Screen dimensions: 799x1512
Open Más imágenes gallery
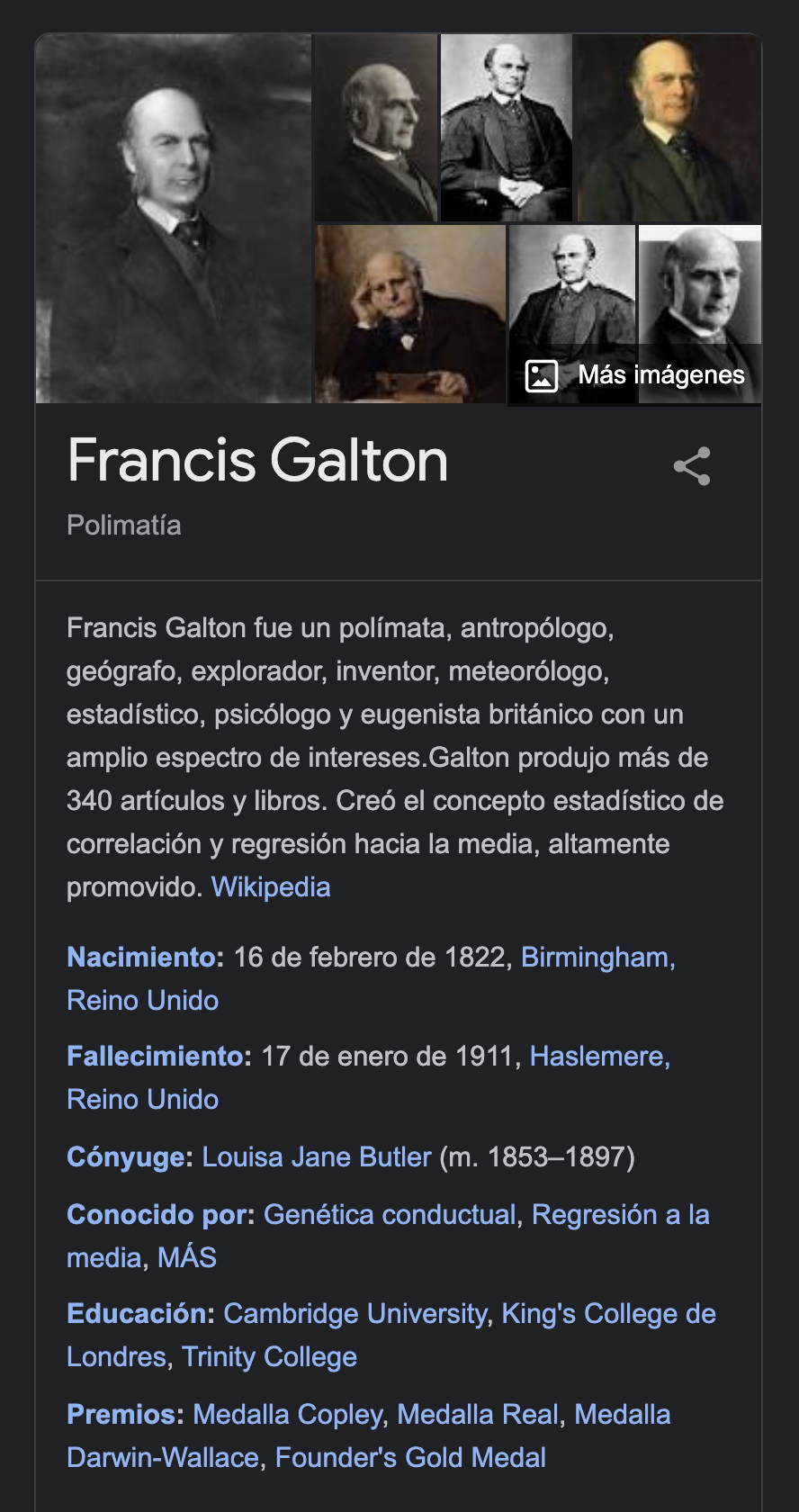click(635, 375)
